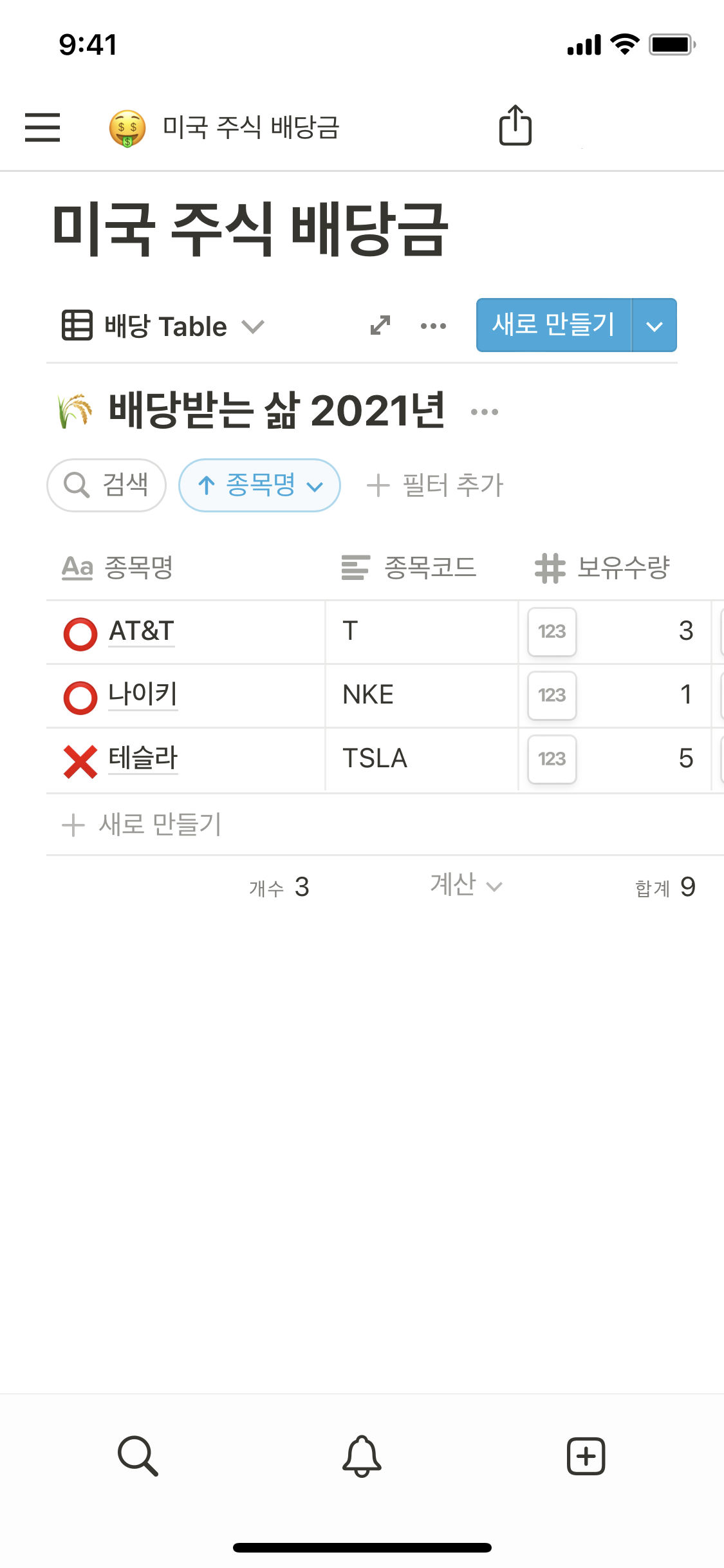Add a filter with 필터 추가
Image resolution: width=724 pixels, height=1568 pixels.
436,485
